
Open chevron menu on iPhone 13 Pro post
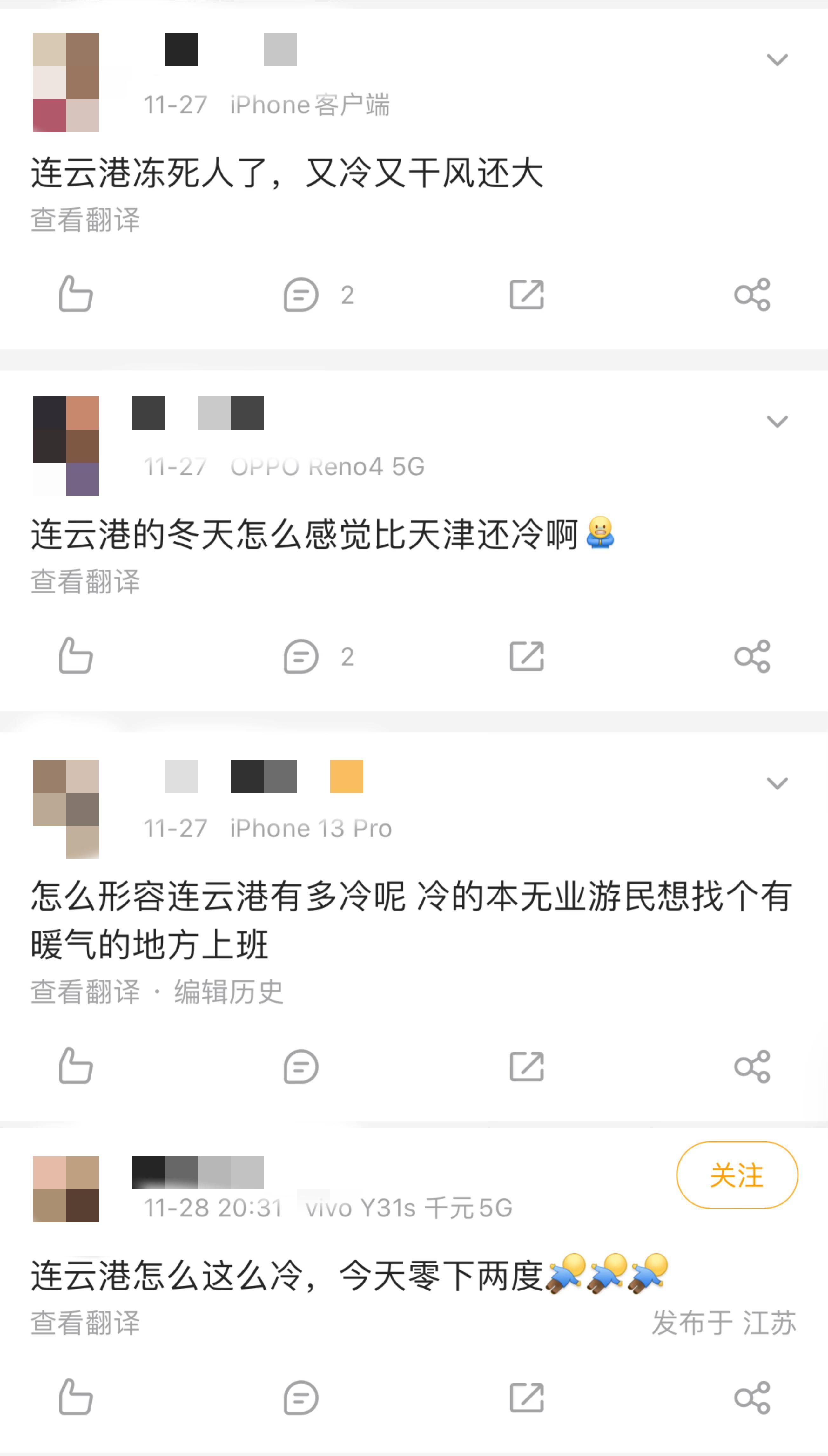coord(777,783)
